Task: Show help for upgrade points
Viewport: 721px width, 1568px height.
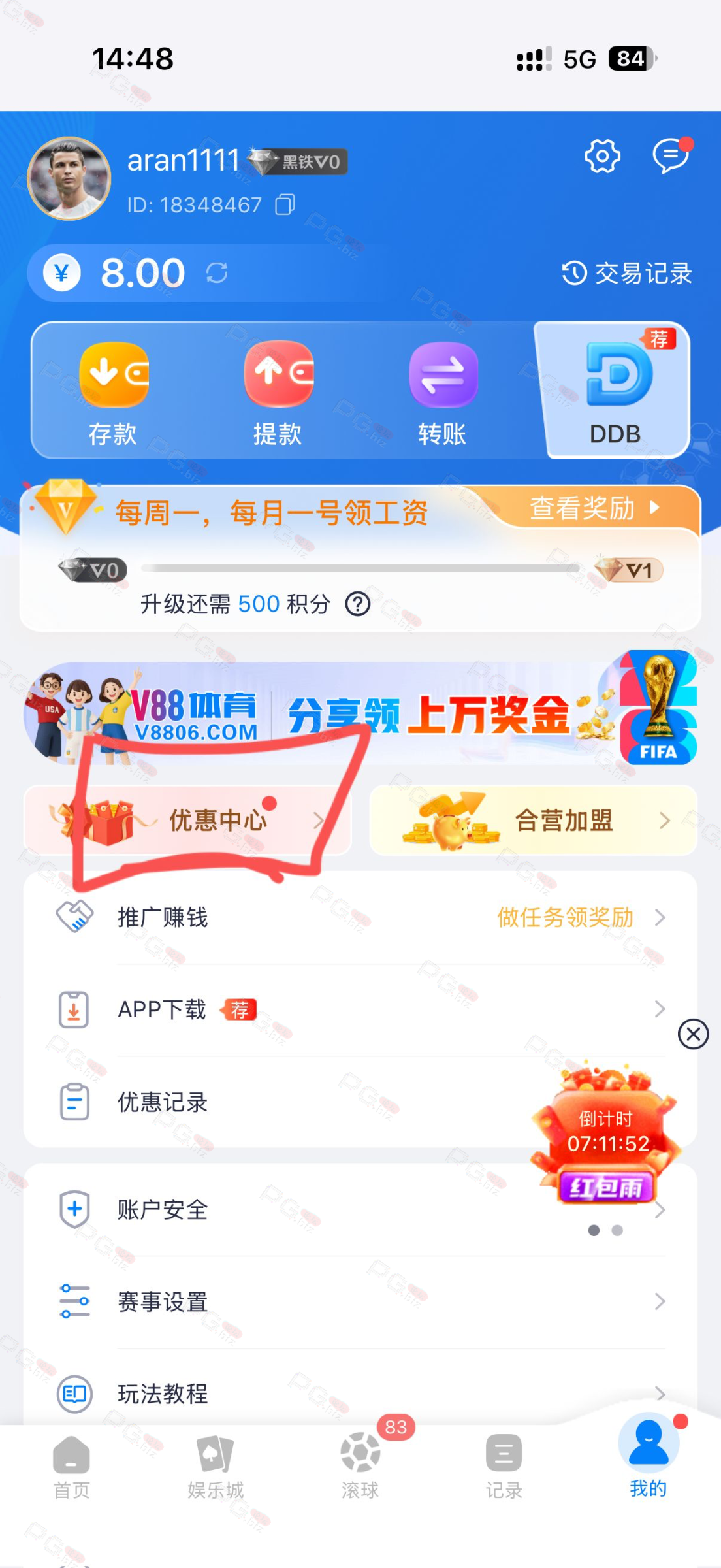Action: (358, 604)
